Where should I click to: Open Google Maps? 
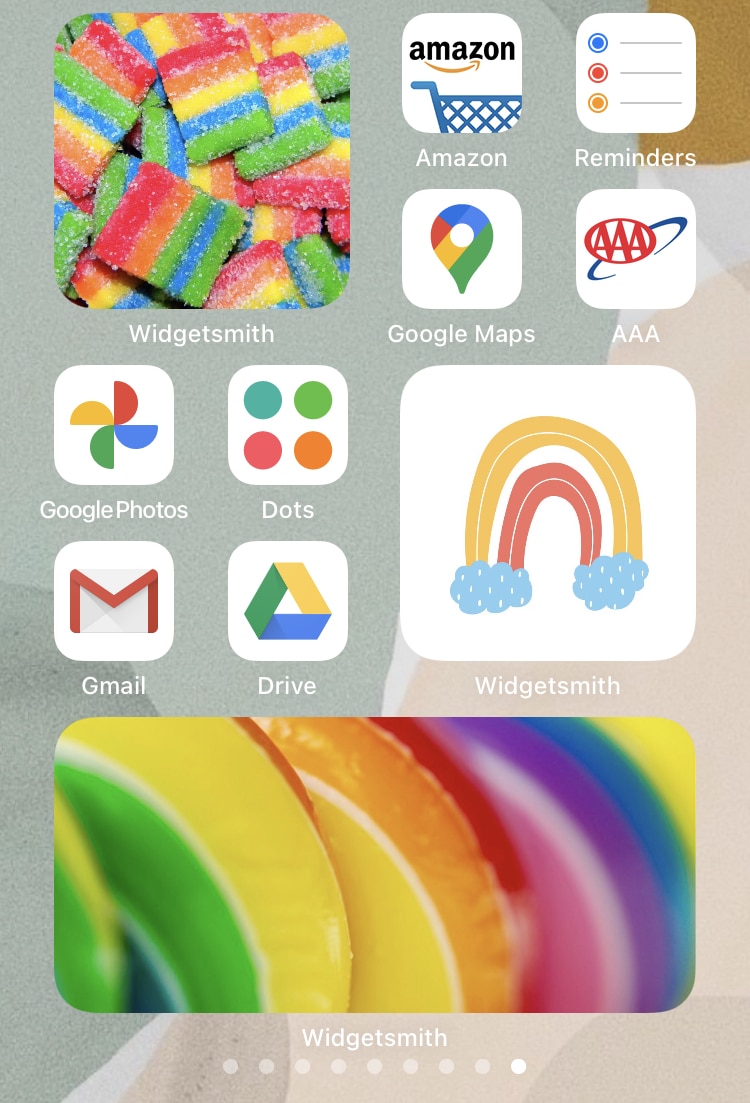pyautogui.click(x=461, y=249)
